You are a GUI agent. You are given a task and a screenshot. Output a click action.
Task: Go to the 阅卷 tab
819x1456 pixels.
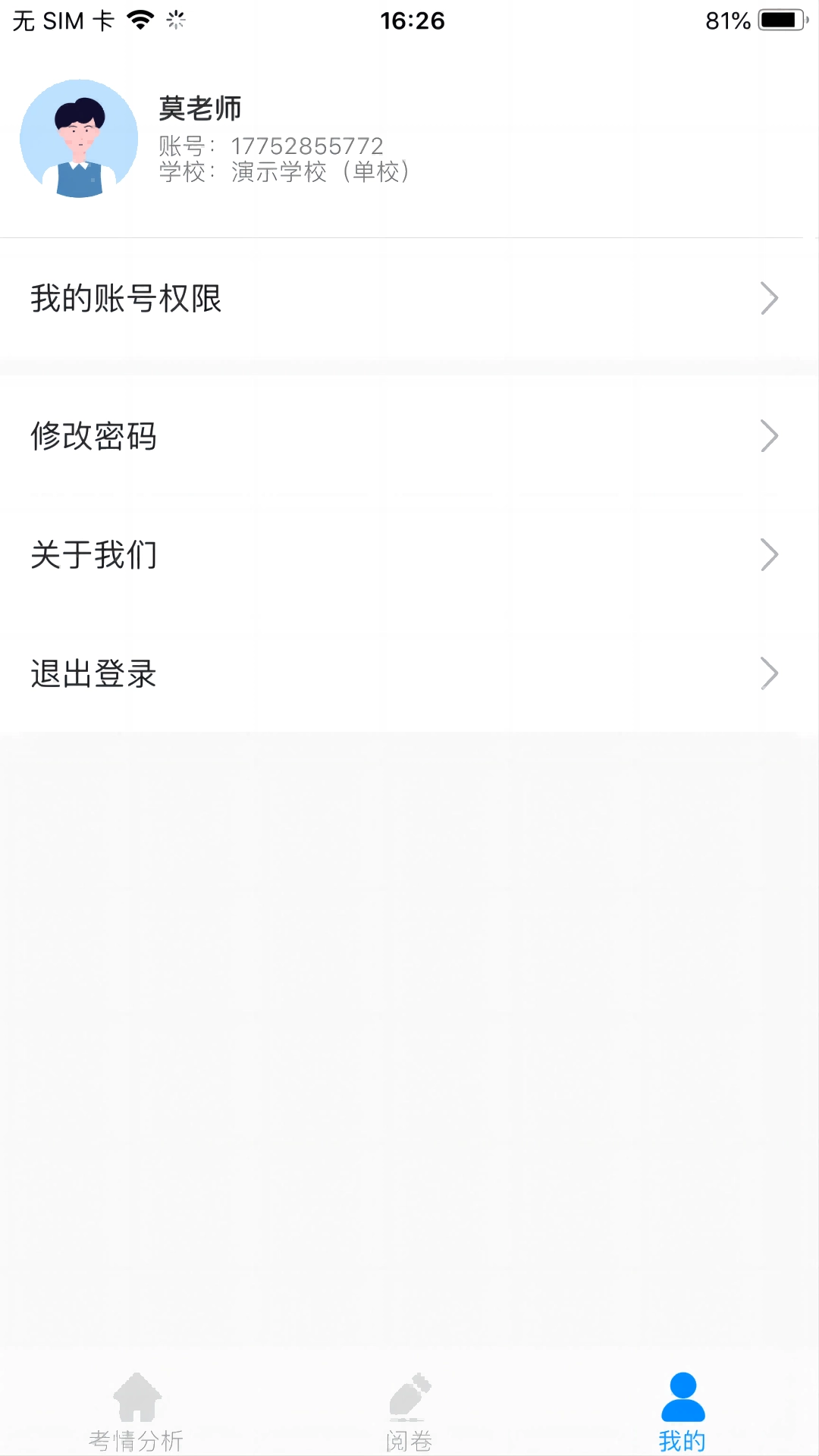pos(409,1412)
